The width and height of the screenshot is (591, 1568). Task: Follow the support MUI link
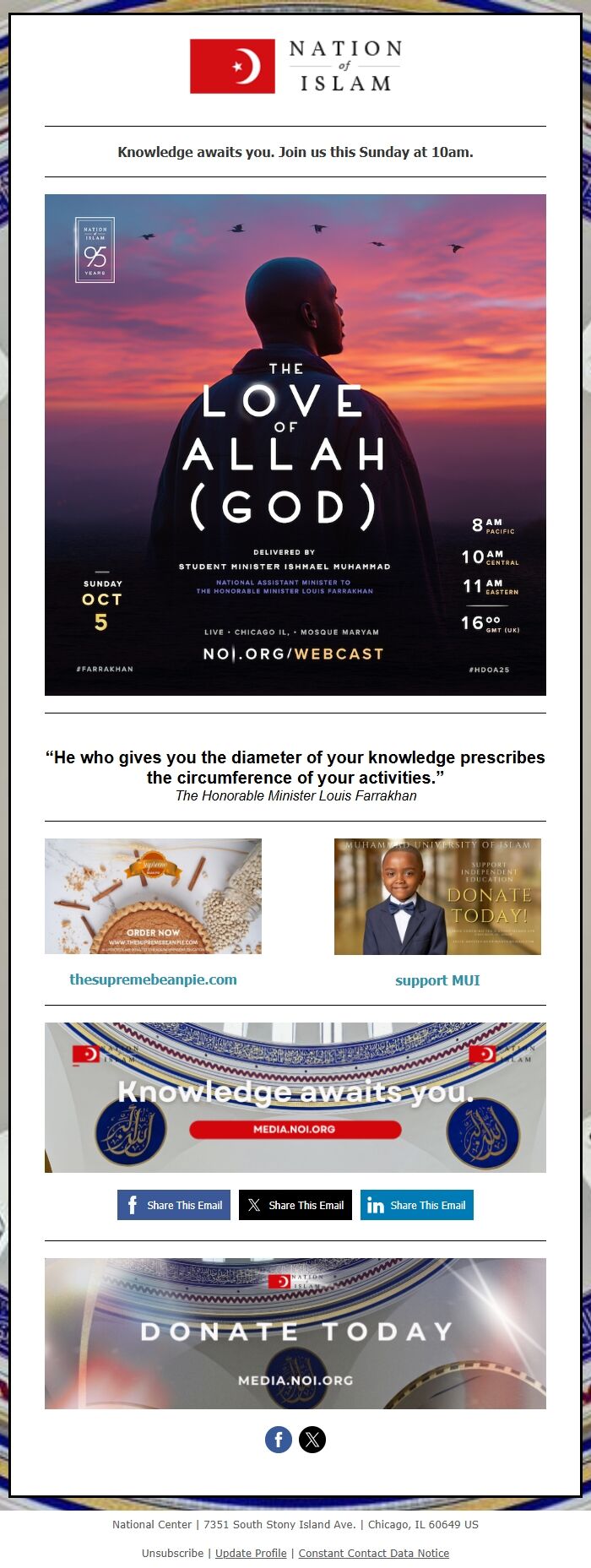(x=437, y=980)
